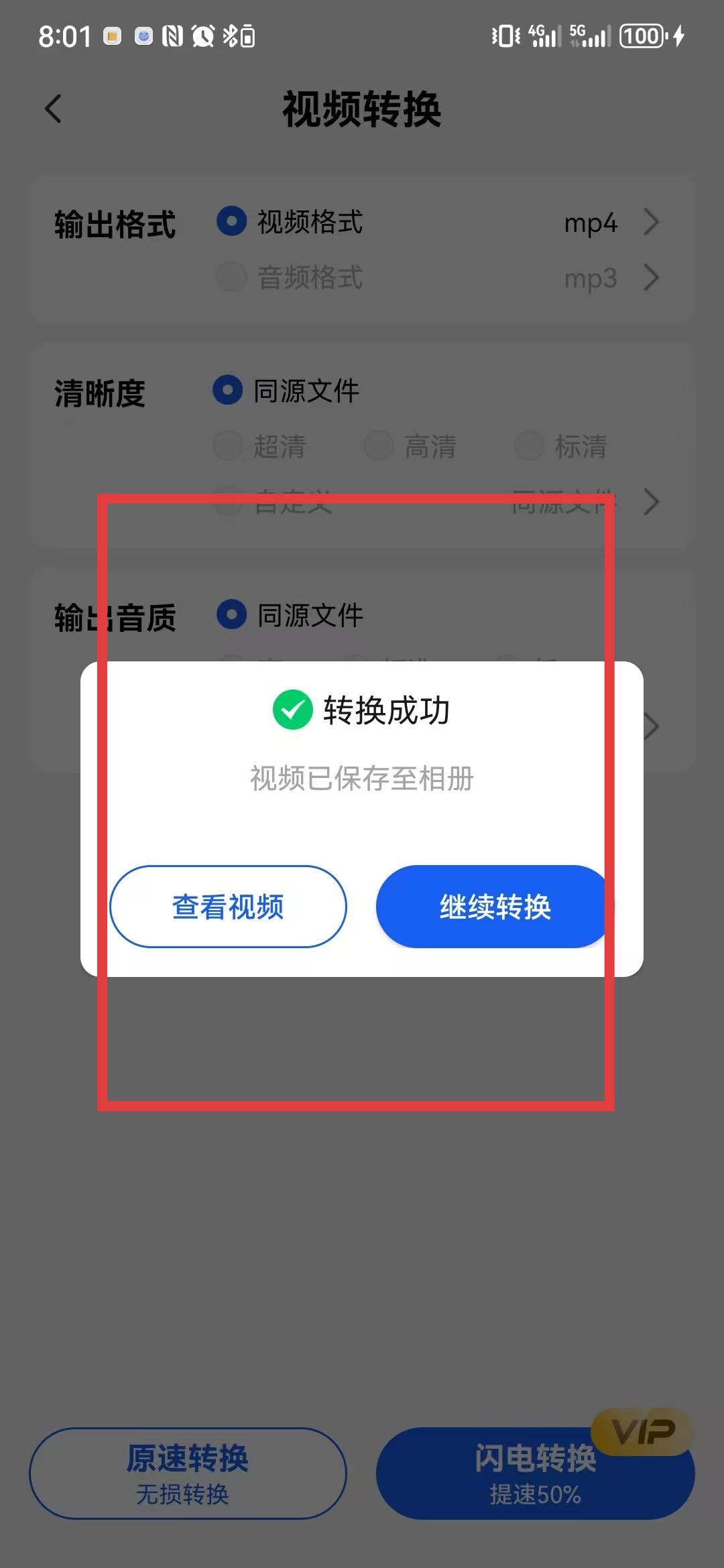Tap 继续转换 to convert another video
This screenshot has height=1568, width=724.
(494, 907)
